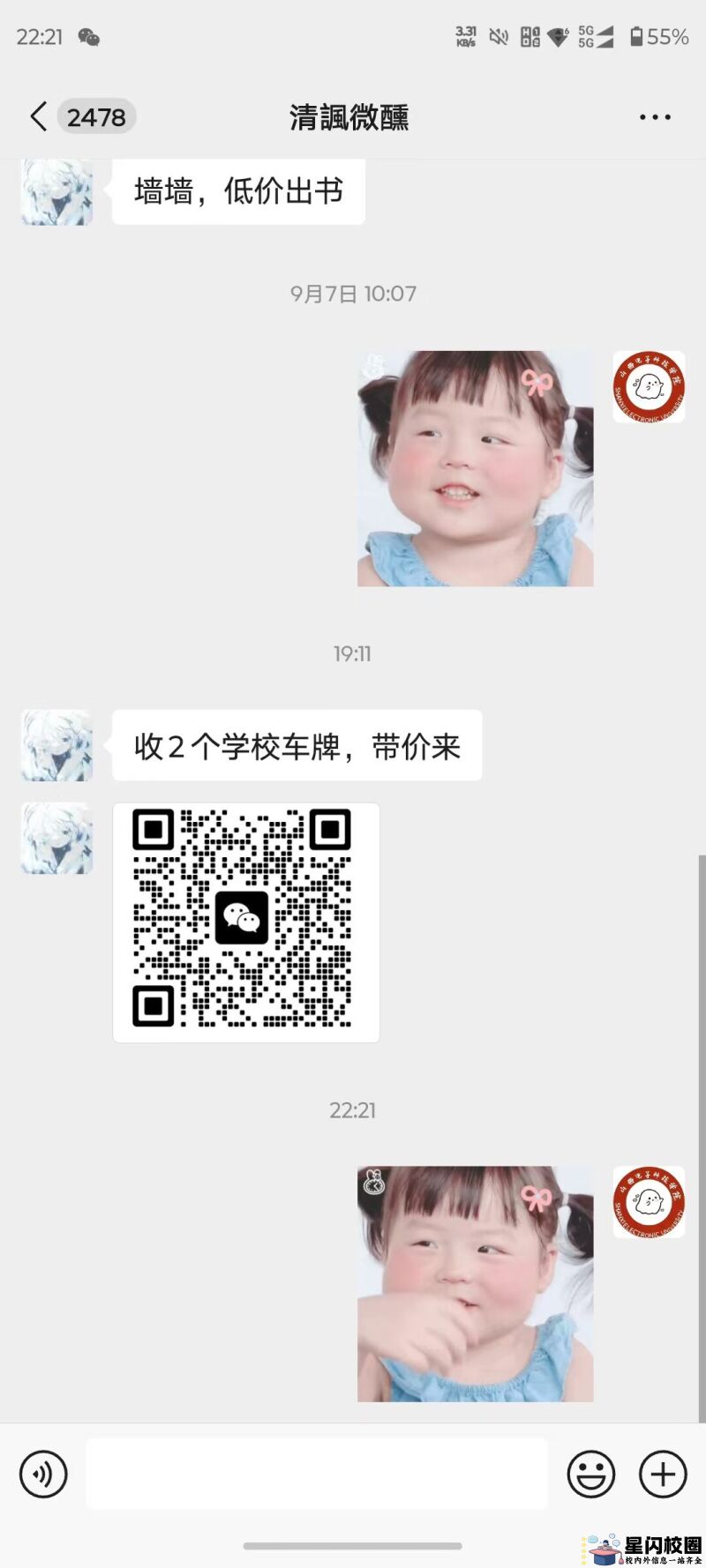706x1568 pixels.
Task: Open my avatar beside the 22:21 sticker
Action: 649,1201
